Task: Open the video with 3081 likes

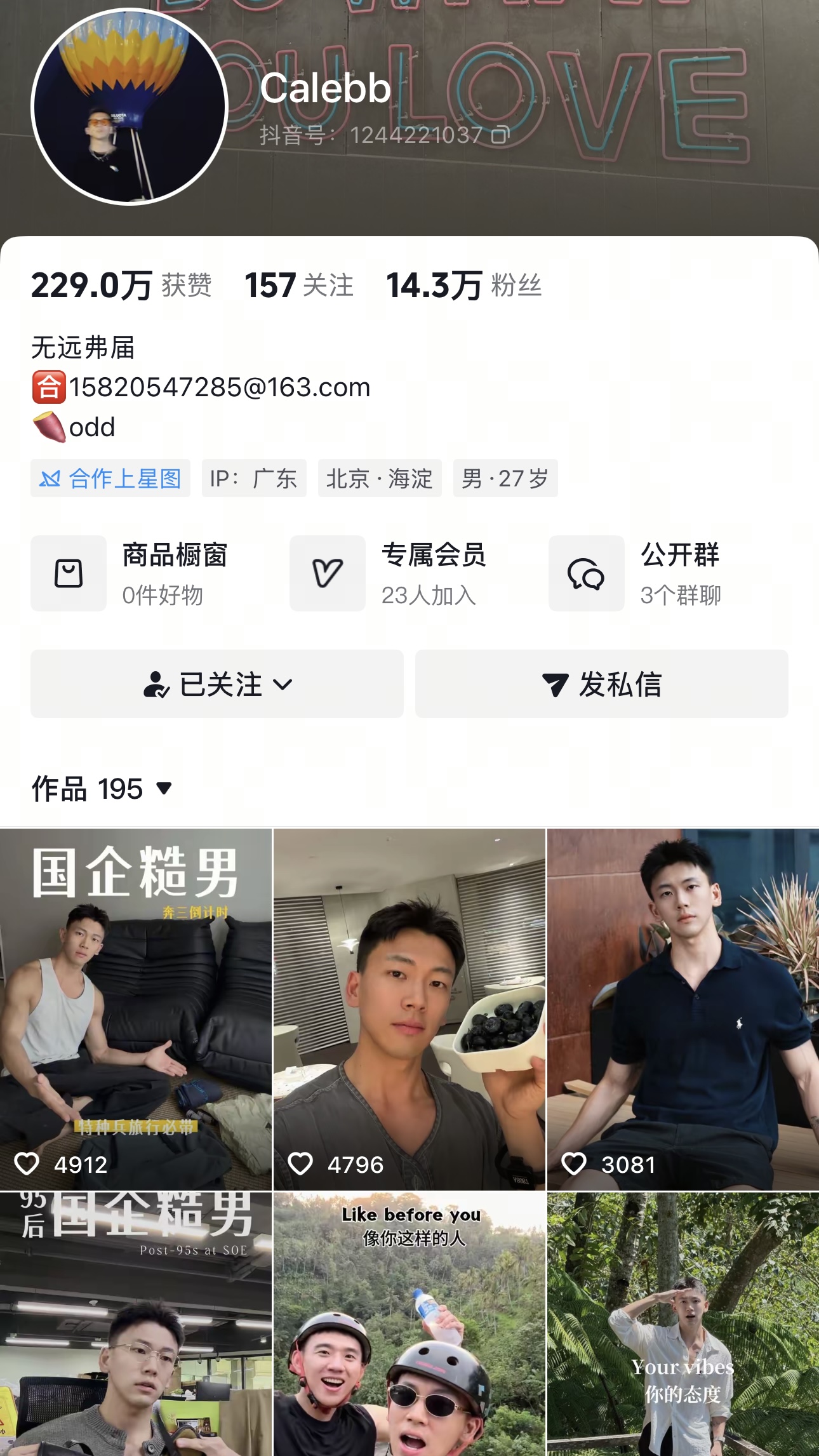Action: coord(683,1009)
